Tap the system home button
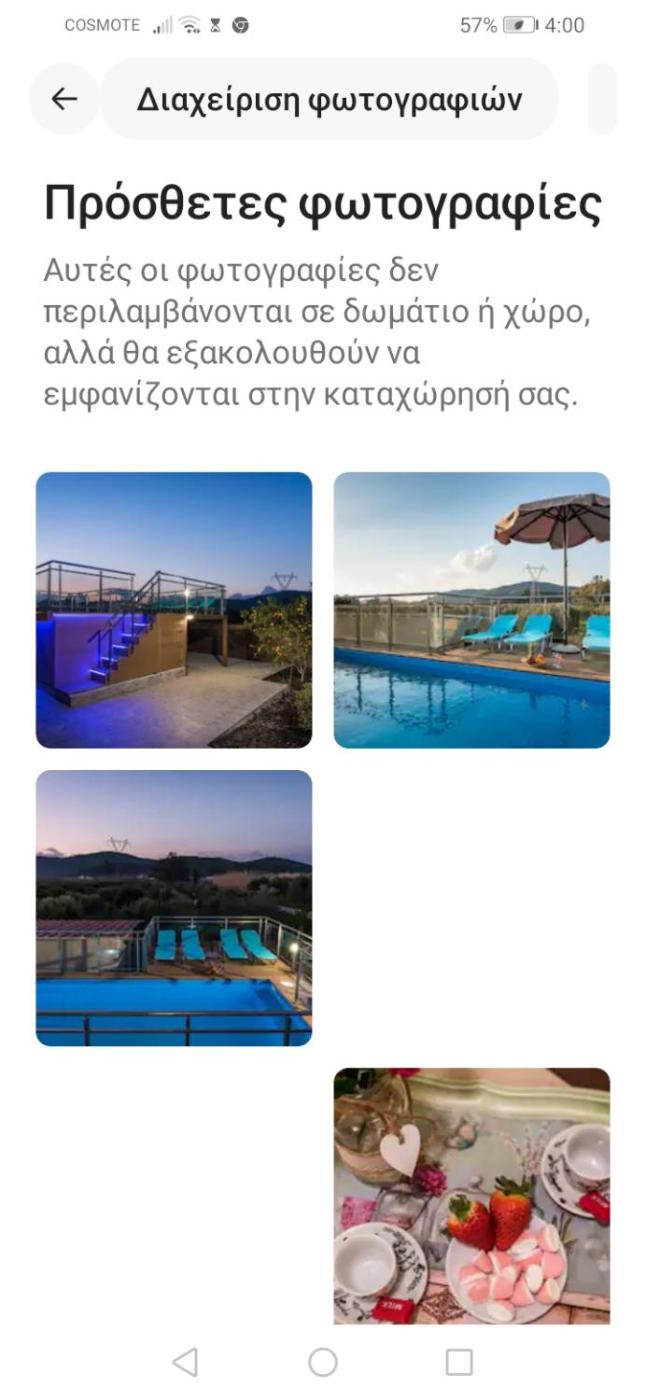This screenshot has width=646, height=1400. click(322, 1362)
